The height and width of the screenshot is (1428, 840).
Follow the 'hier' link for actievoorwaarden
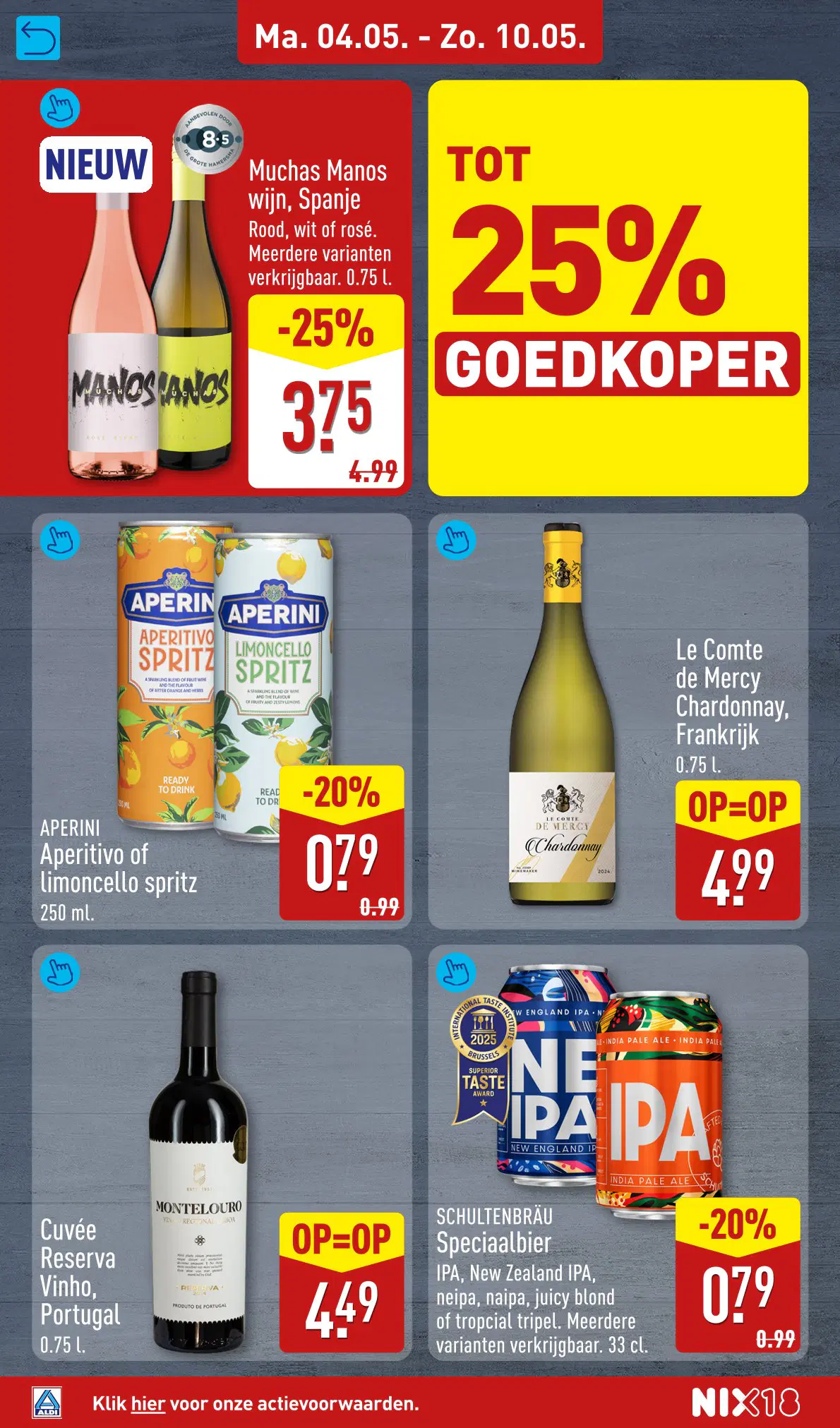coord(148,1403)
